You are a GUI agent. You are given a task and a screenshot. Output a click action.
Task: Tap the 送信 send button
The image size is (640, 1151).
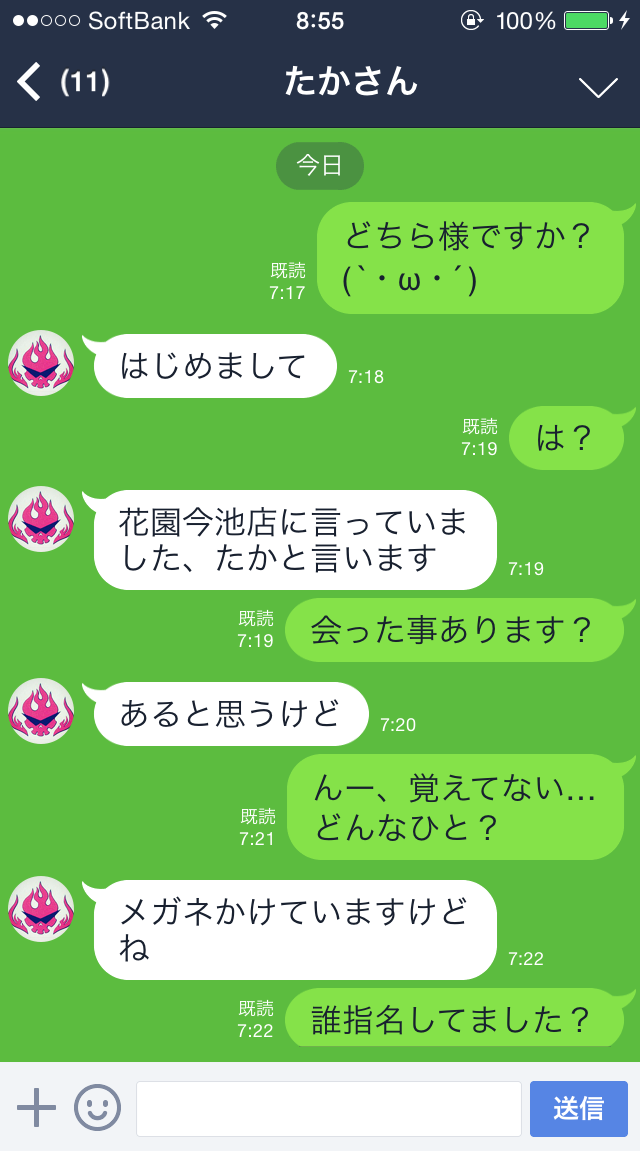click(578, 1108)
